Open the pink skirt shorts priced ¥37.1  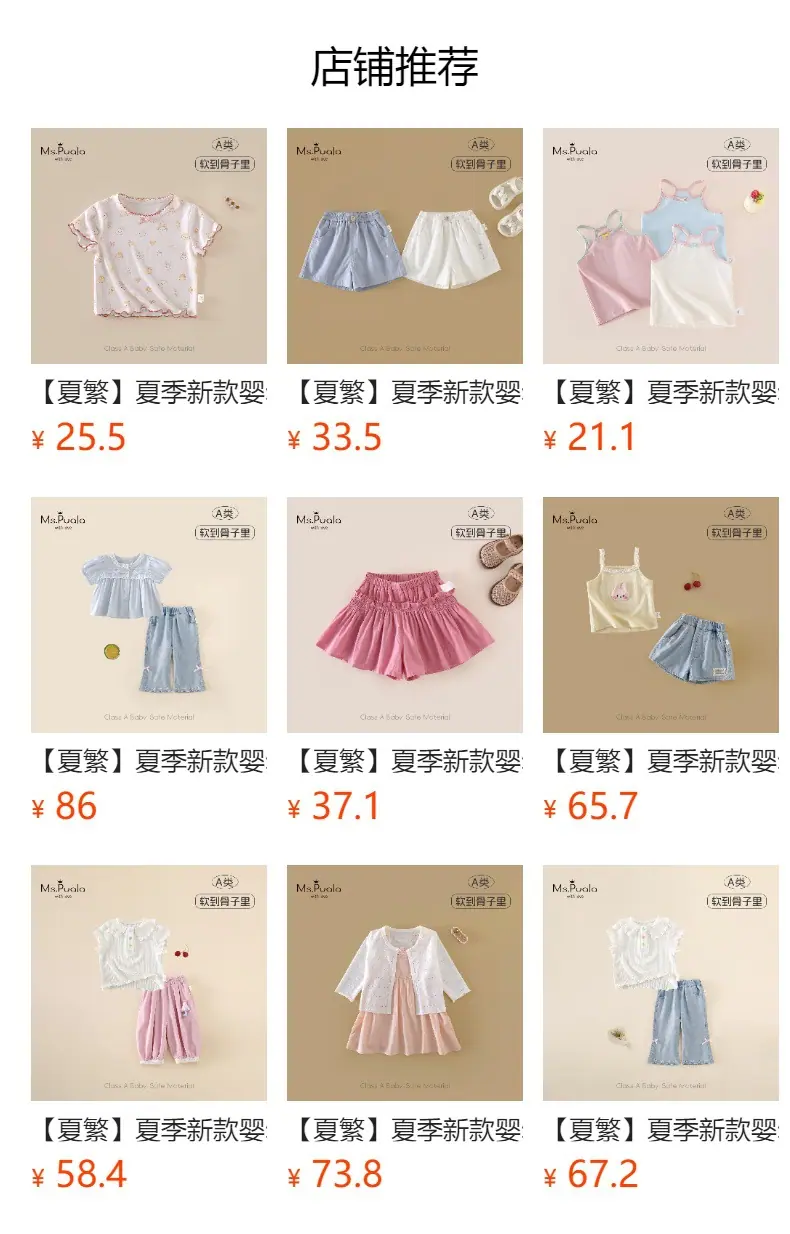(405, 615)
